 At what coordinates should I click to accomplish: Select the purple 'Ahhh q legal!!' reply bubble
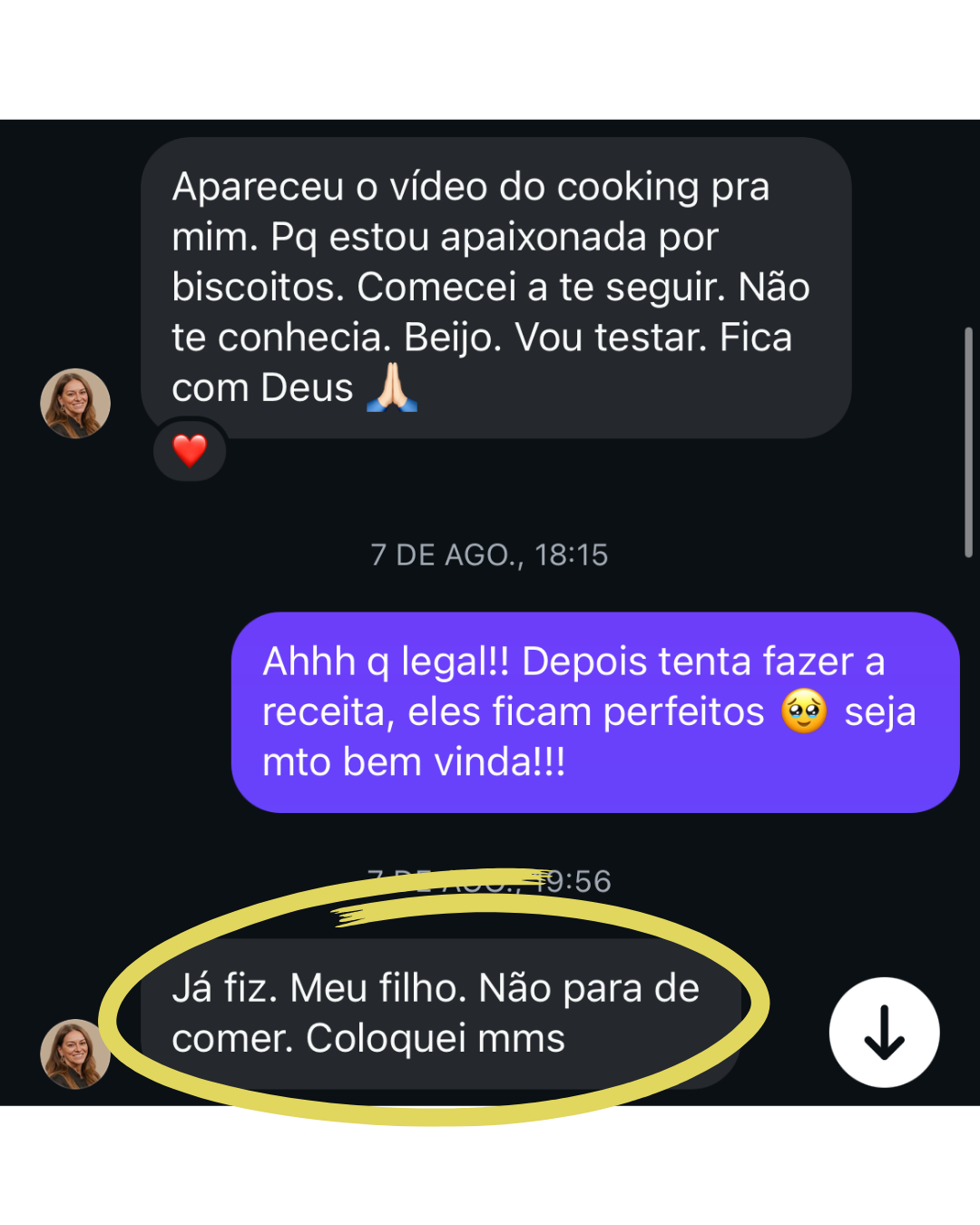click(x=590, y=711)
